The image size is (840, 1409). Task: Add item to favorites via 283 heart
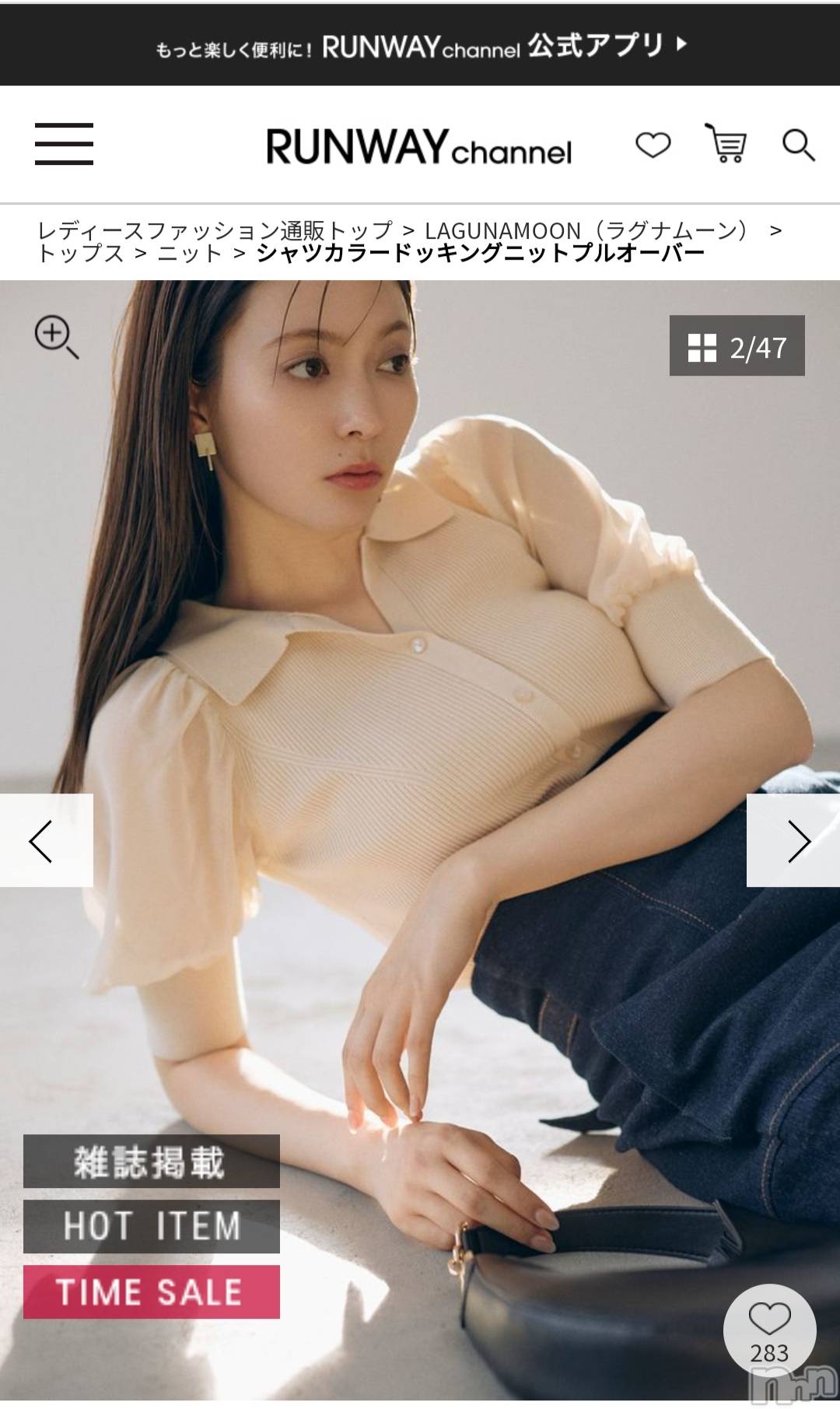click(769, 1331)
